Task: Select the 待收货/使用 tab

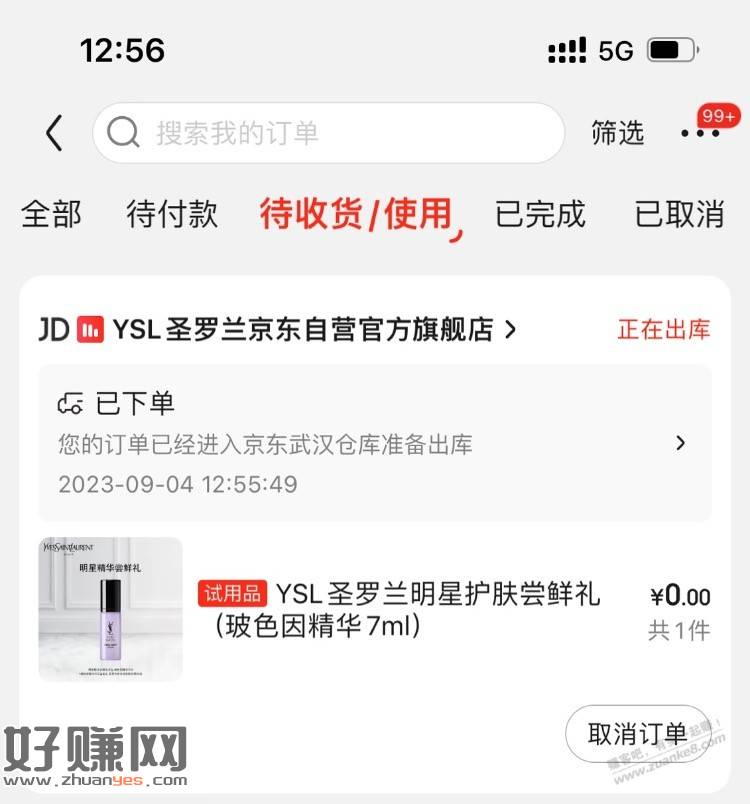Action: tap(356, 214)
